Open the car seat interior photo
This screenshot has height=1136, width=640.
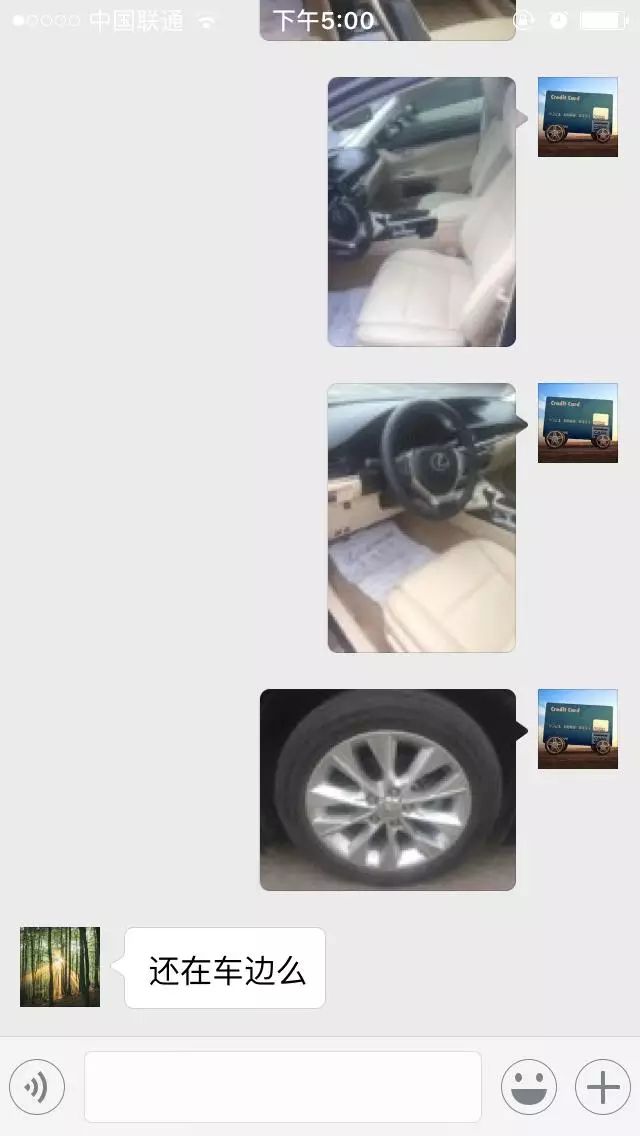(x=421, y=212)
